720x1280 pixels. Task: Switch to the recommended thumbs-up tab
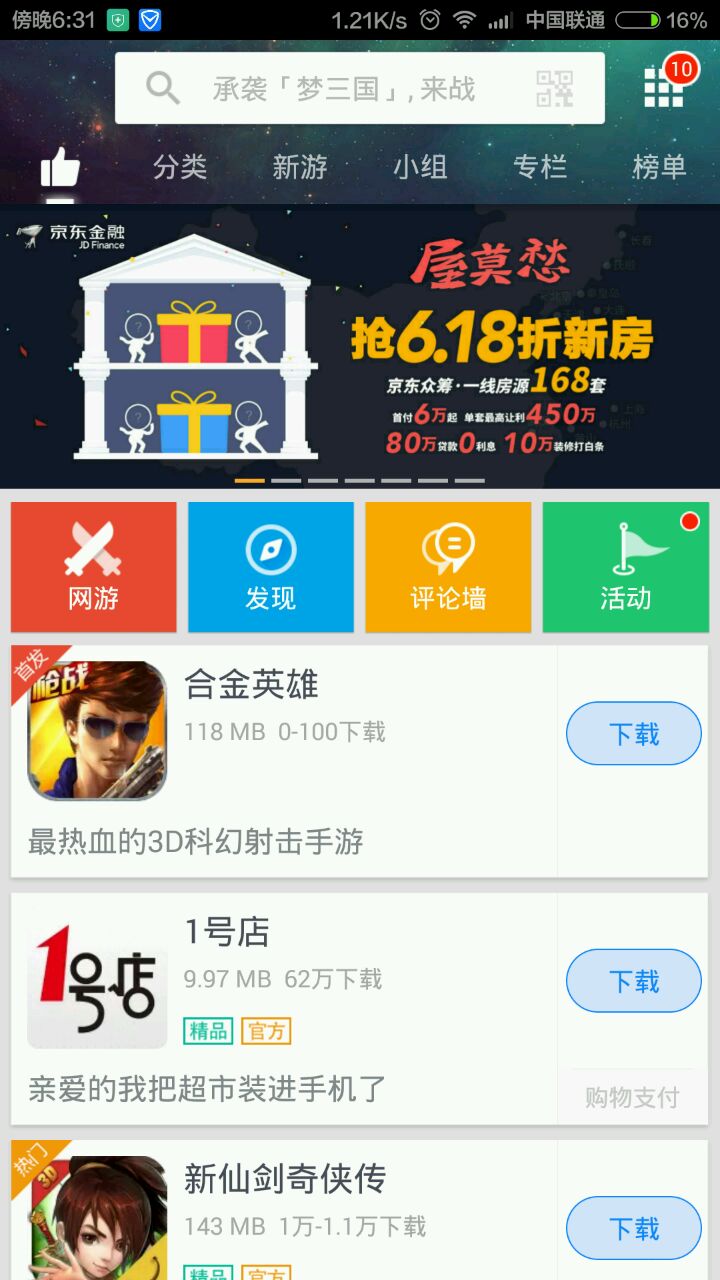(x=60, y=167)
